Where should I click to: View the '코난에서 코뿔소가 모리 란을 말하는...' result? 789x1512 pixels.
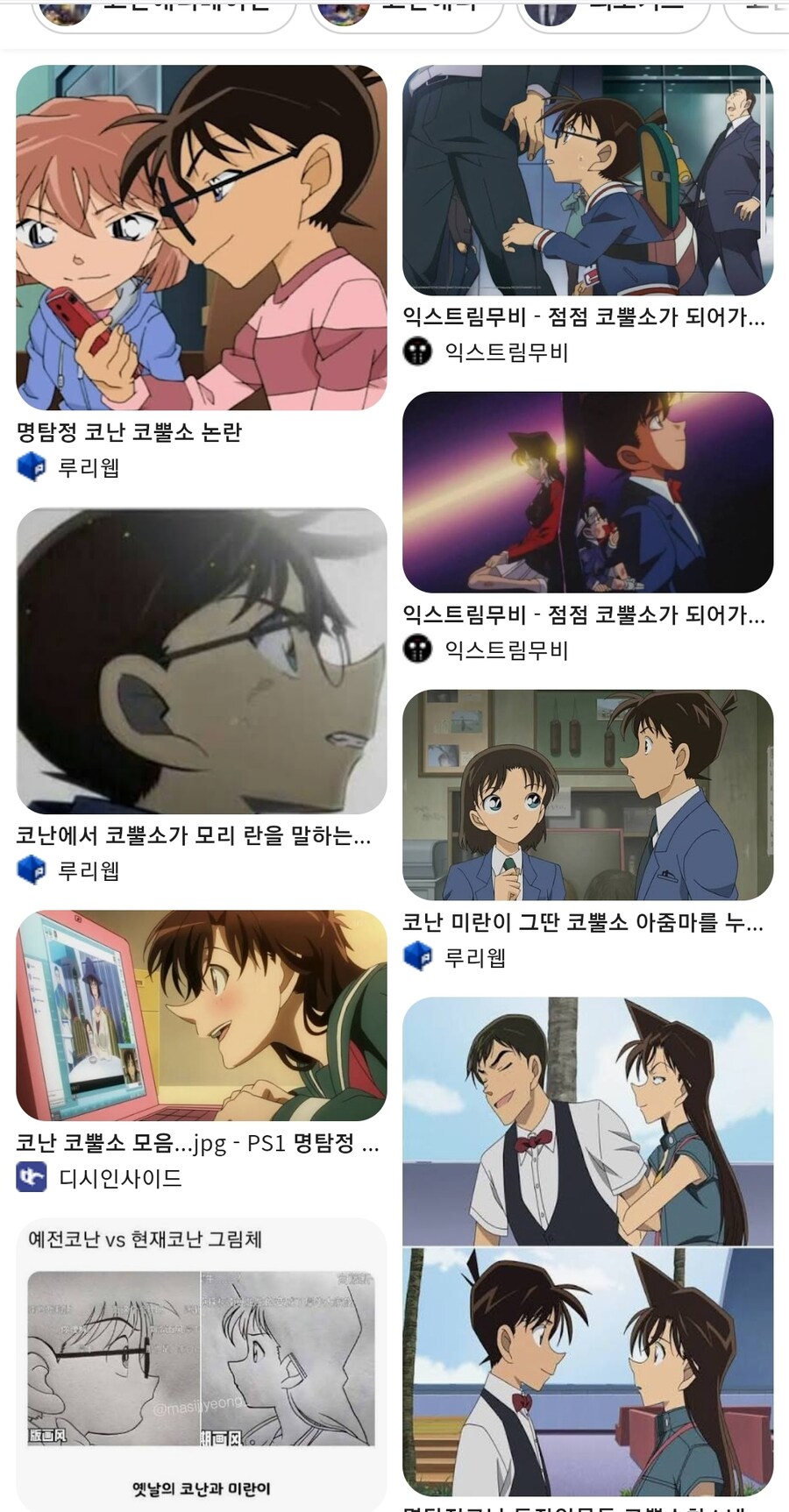pyautogui.click(x=202, y=661)
